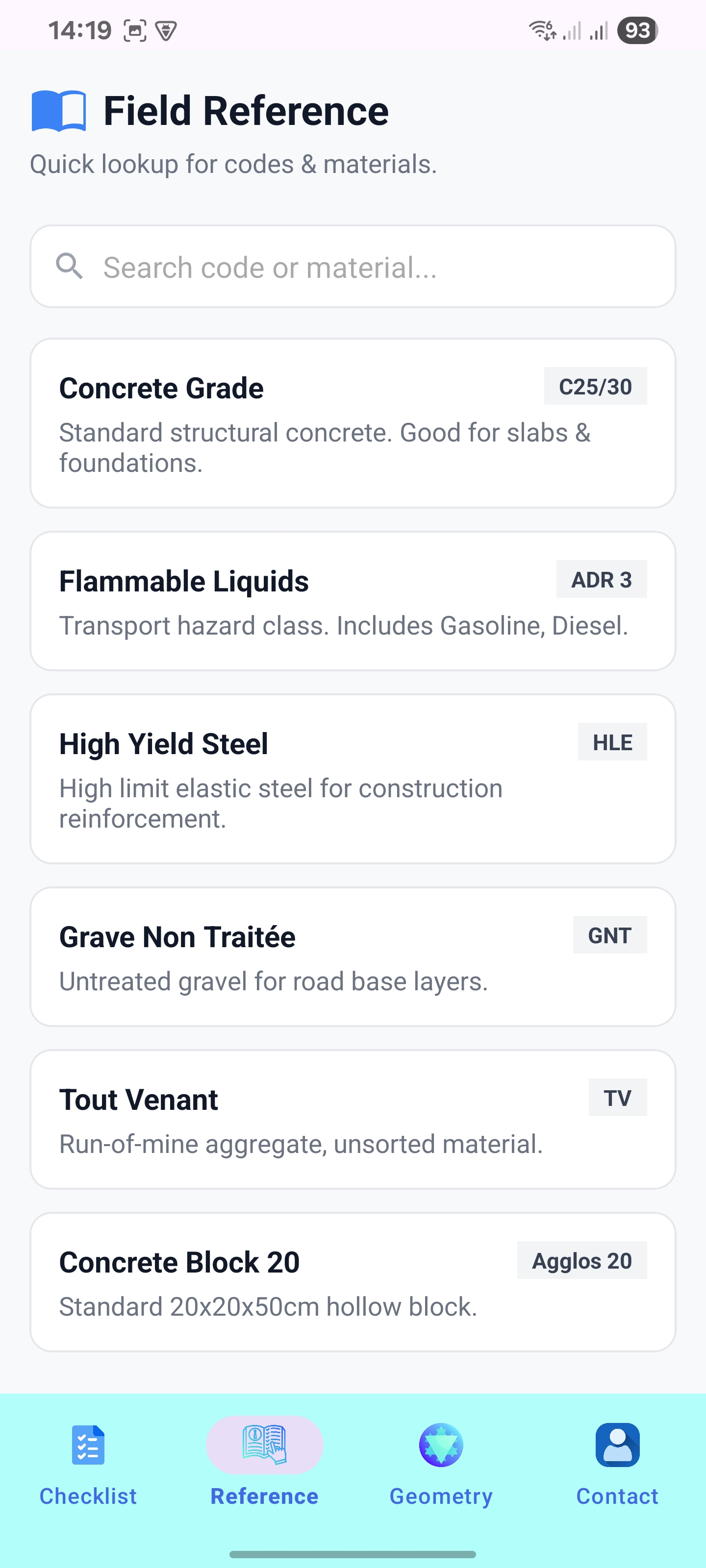Tap the Field Reference book header icon
706x1568 pixels.
(x=58, y=110)
